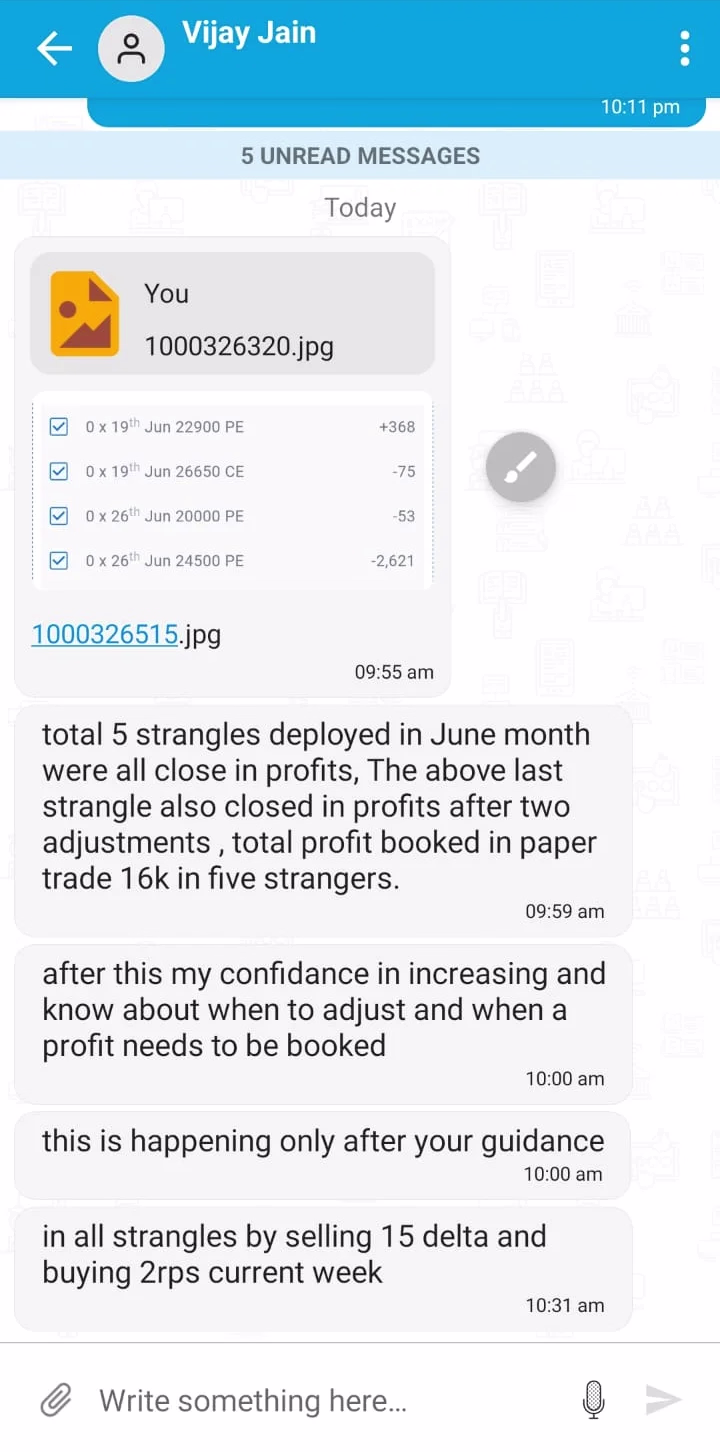
Task: Open Vijay Jain's profile avatar
Action: pos(131,48)
